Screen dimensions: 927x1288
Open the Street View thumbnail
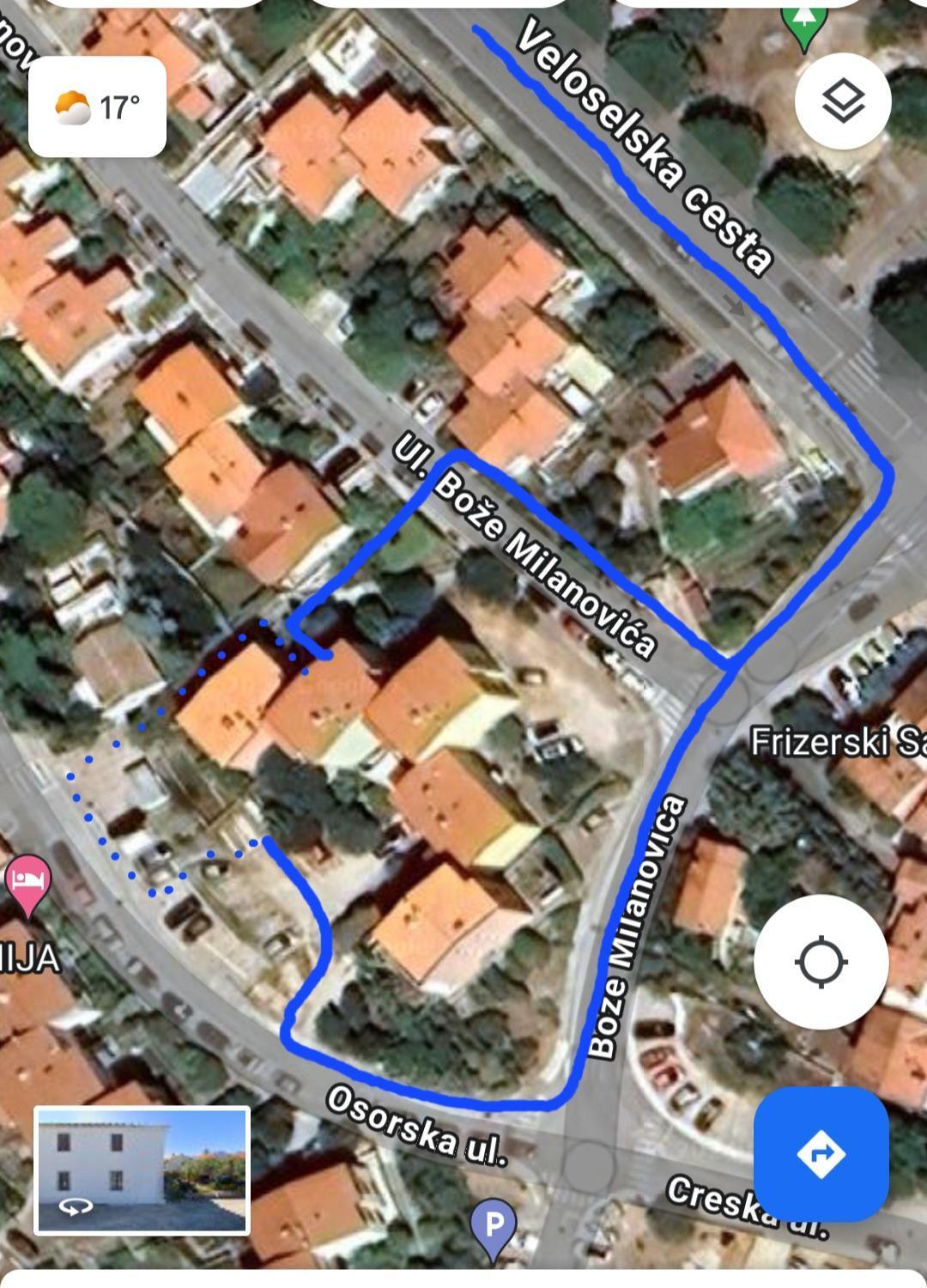142,1170
